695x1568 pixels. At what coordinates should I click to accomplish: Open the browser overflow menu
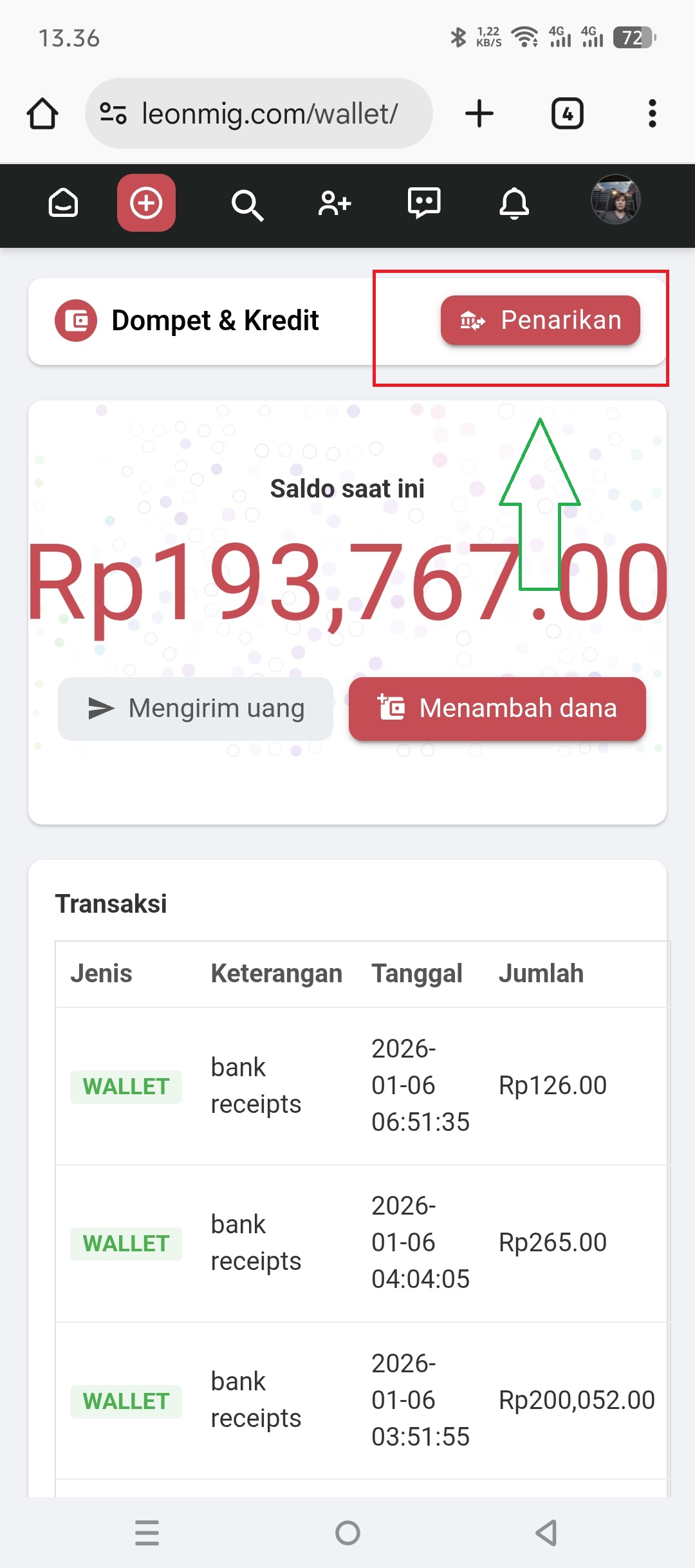pyautogui.click(x=652, y=114)
